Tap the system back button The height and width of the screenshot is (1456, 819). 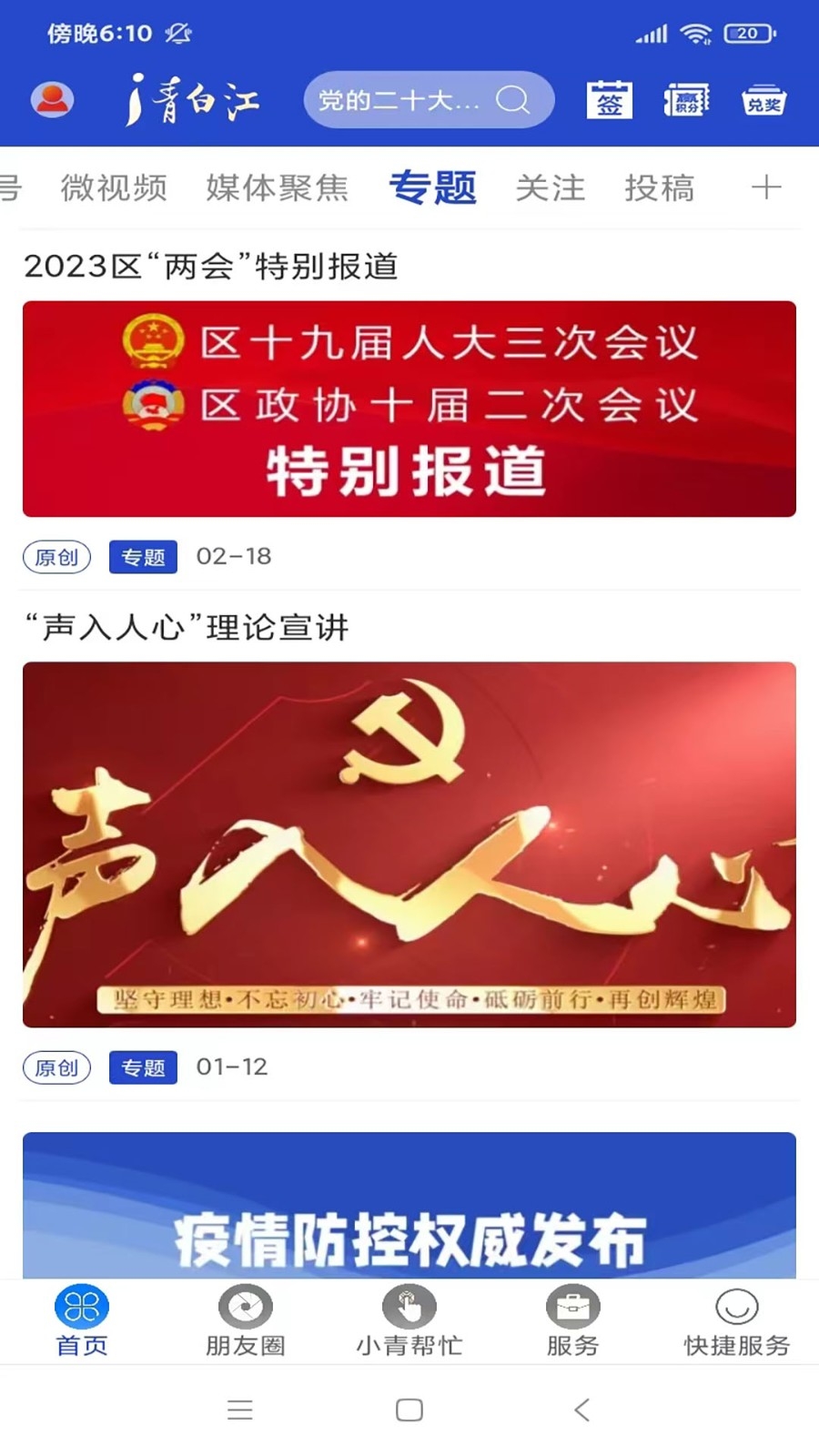pos(582,1410)
